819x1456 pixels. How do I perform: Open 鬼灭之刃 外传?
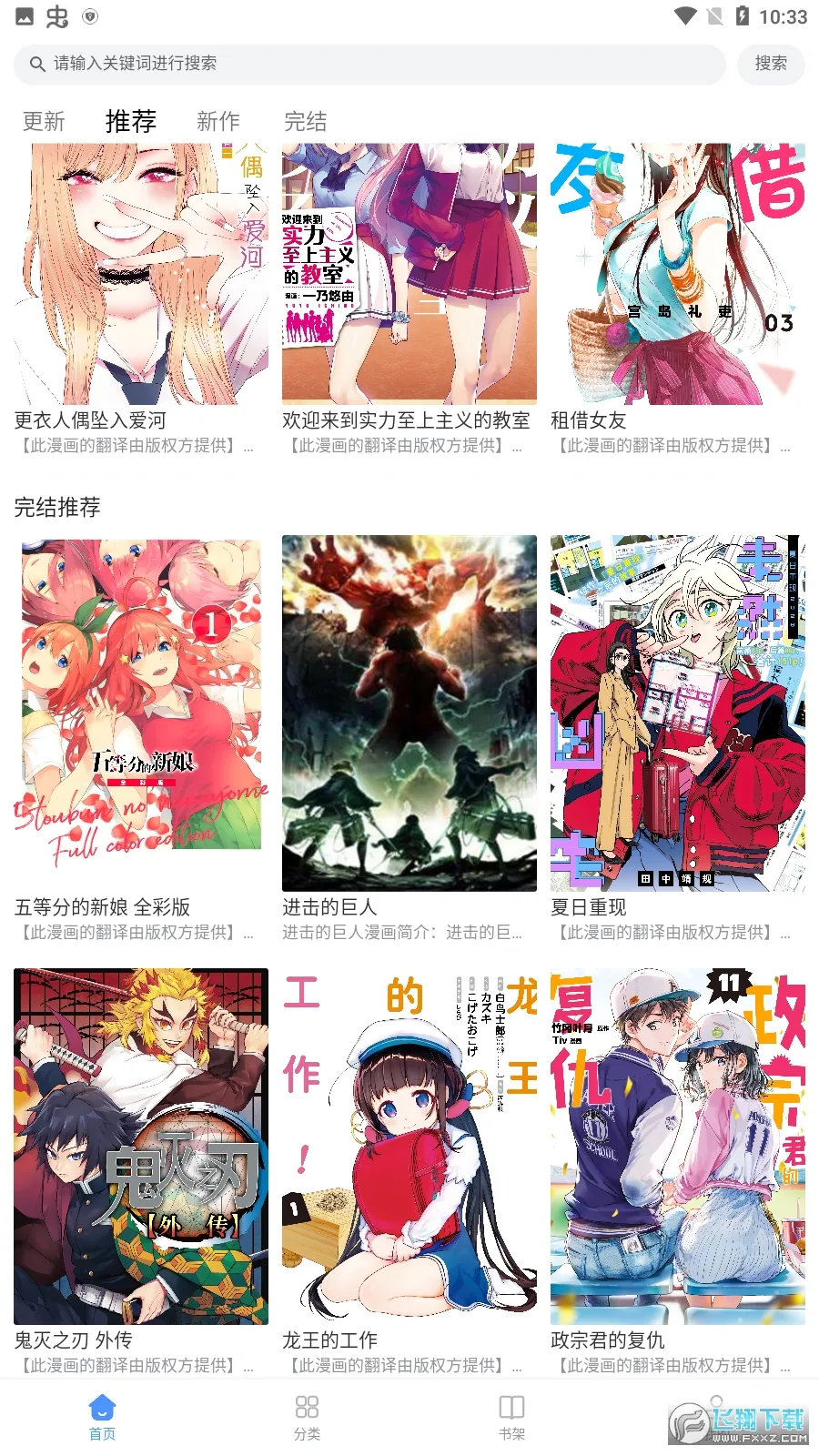click(141, 1146)
